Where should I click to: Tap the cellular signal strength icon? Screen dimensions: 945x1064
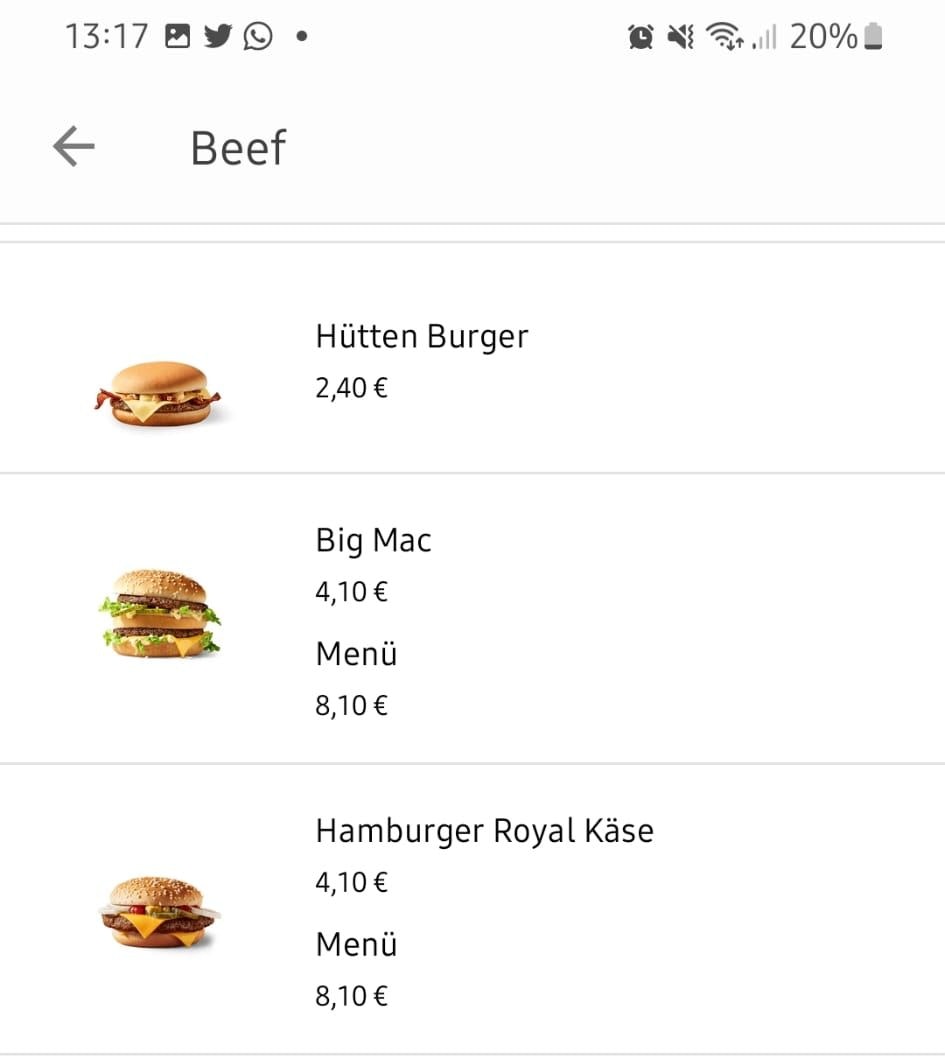tap(764, 36)
